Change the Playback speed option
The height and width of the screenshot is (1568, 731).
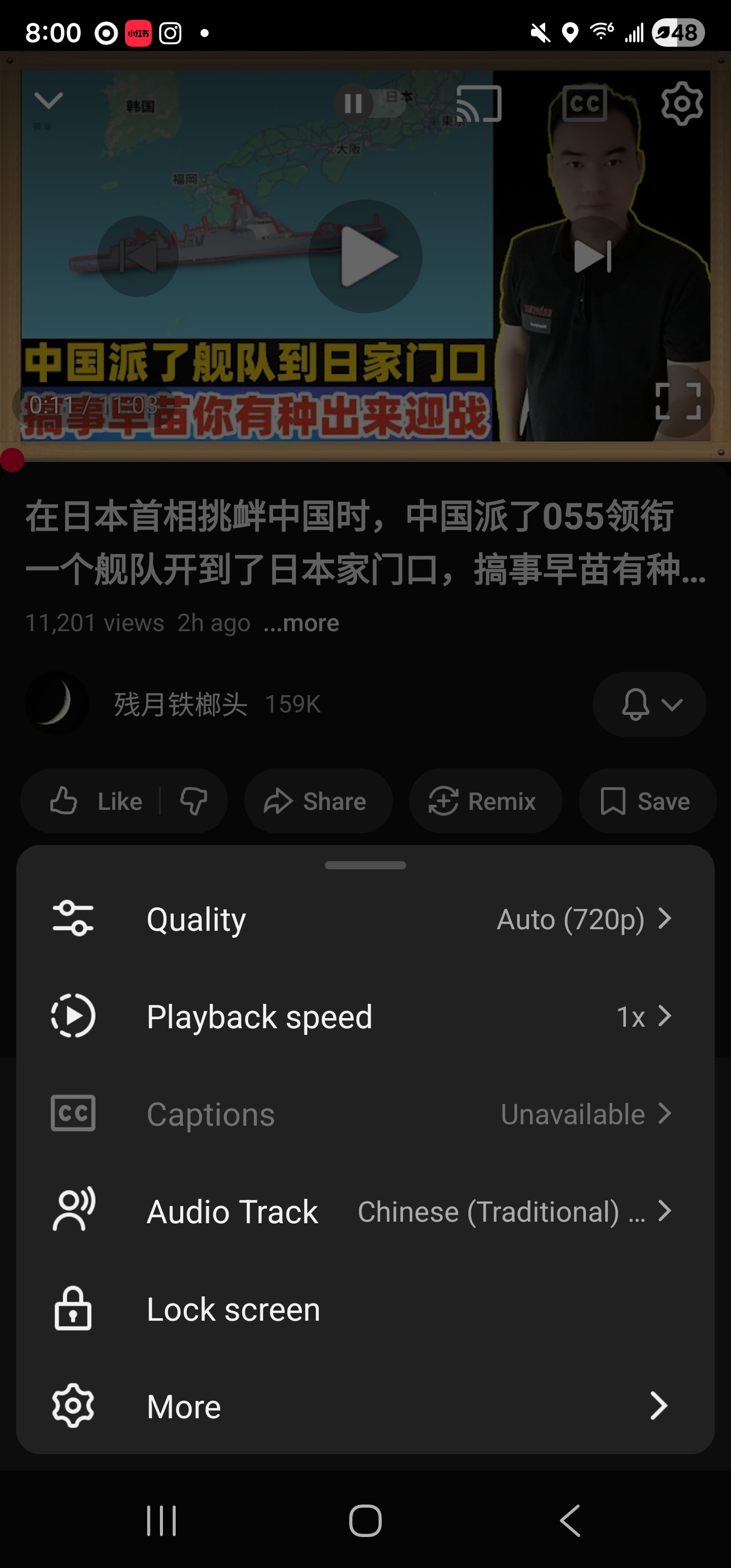[x=365, y=1016]
